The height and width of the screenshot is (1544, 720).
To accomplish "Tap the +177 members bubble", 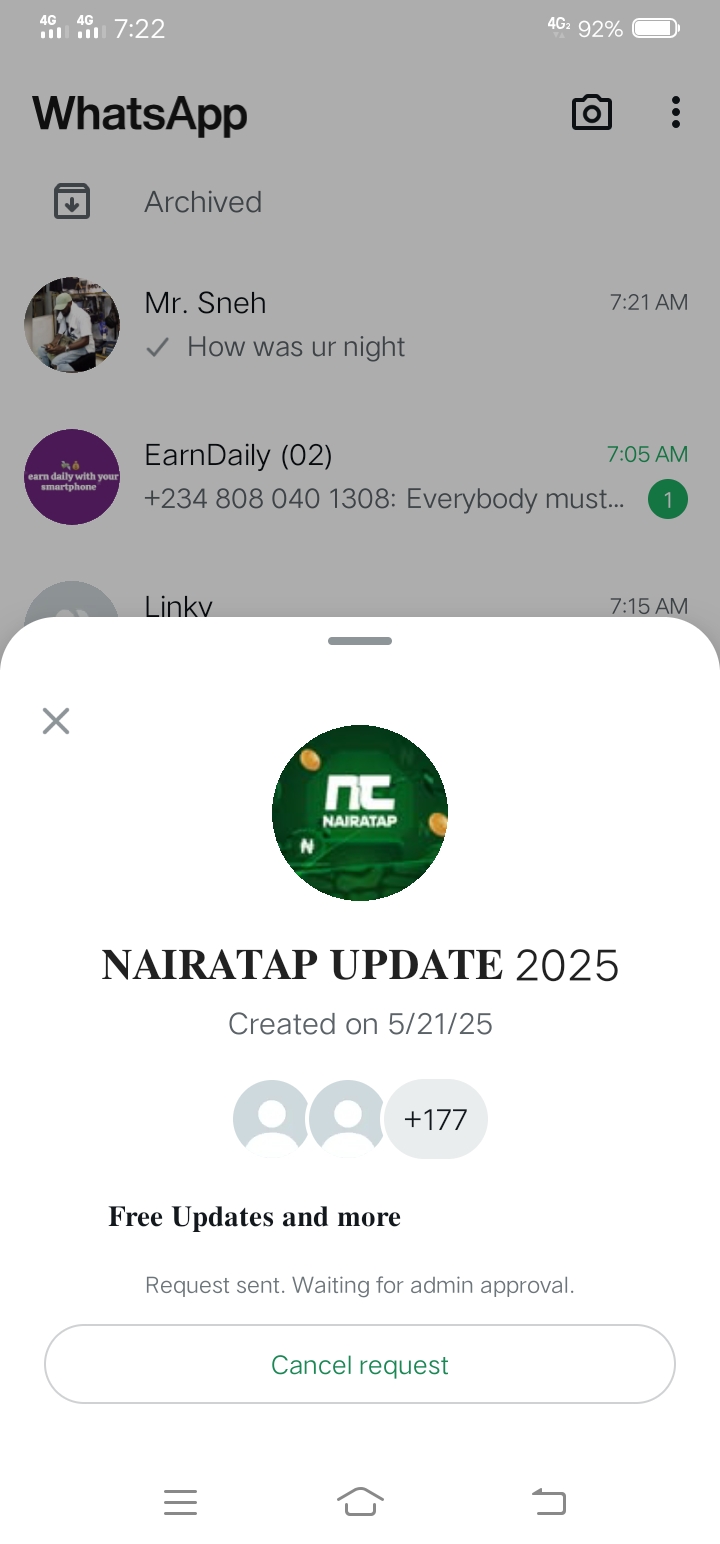I will click(436, 1119).
